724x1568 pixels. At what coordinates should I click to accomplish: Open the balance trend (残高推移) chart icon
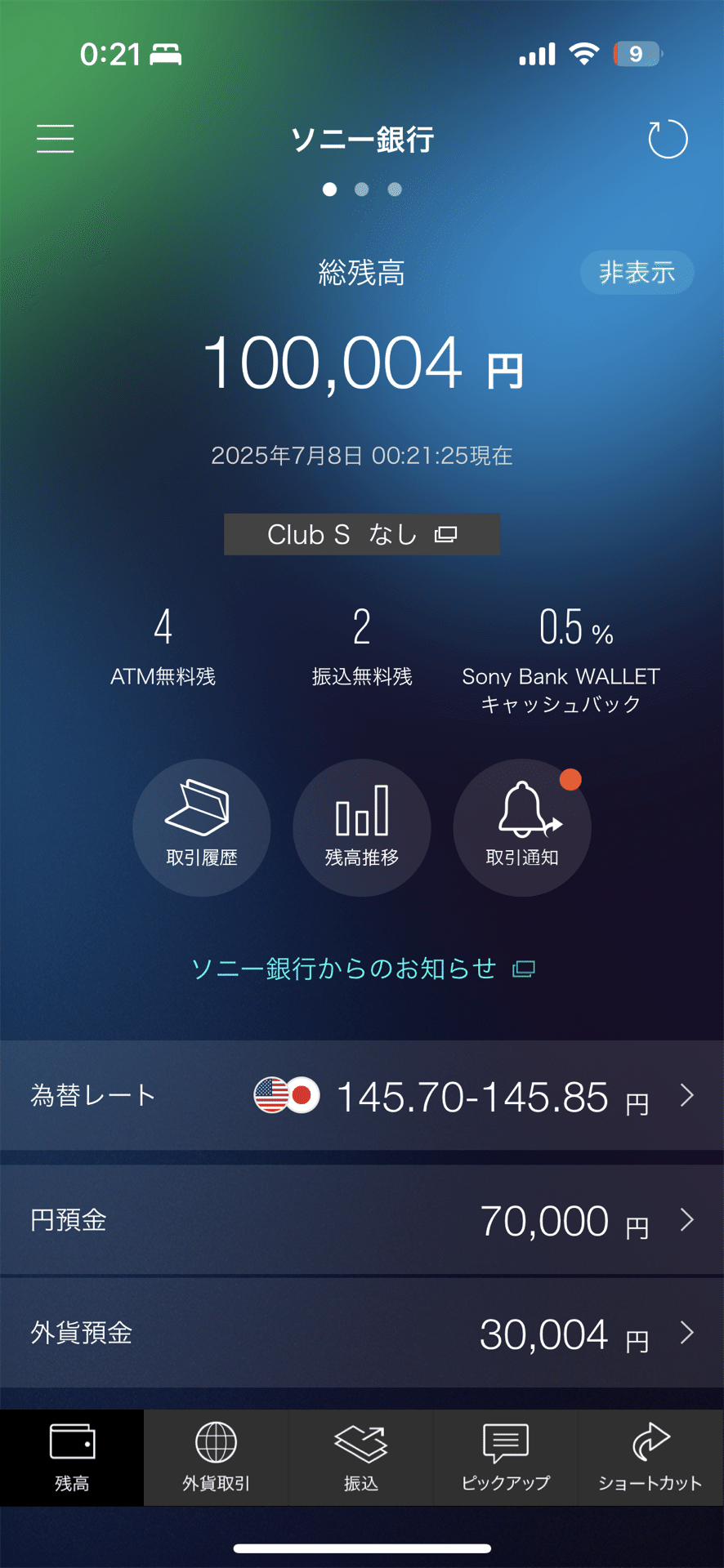coord(361,827)
